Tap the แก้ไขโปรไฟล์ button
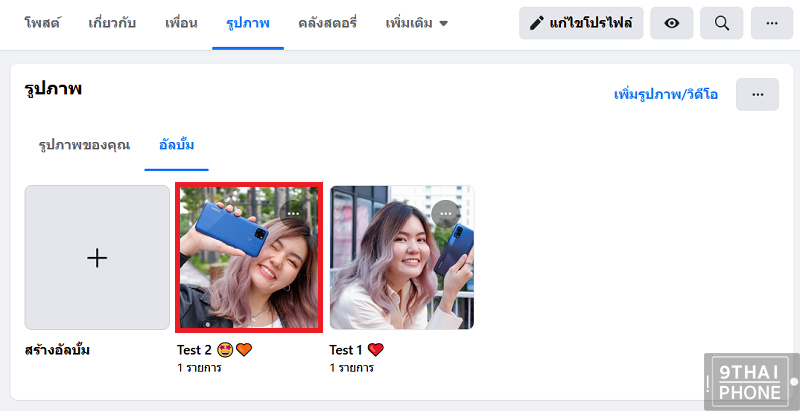Viewport: 800px width, 411px height. [581, 23]
